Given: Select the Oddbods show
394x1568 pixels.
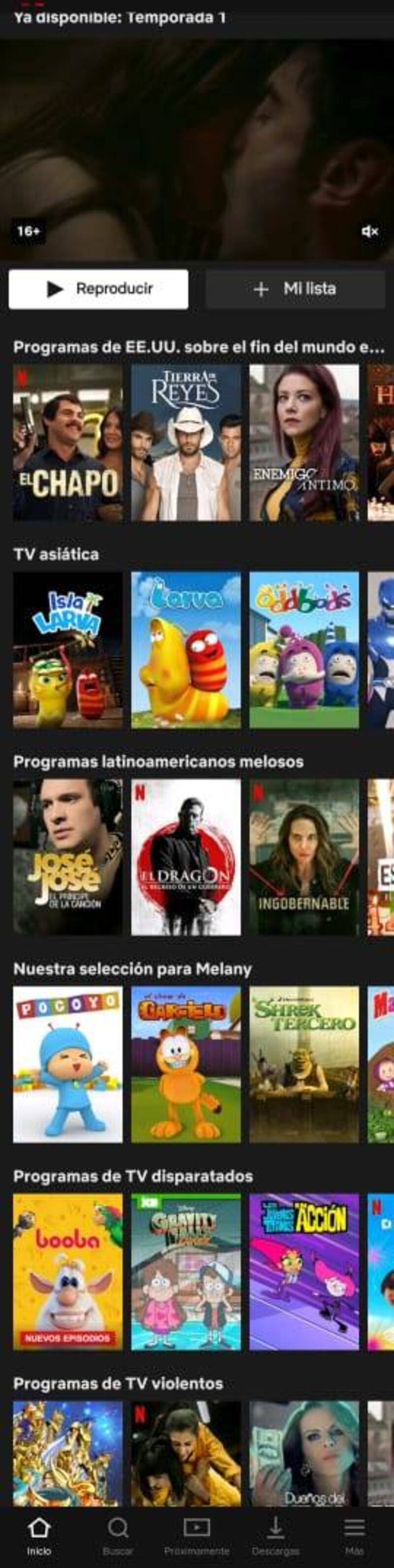Looking at the screenshot, I should [303, 649].
